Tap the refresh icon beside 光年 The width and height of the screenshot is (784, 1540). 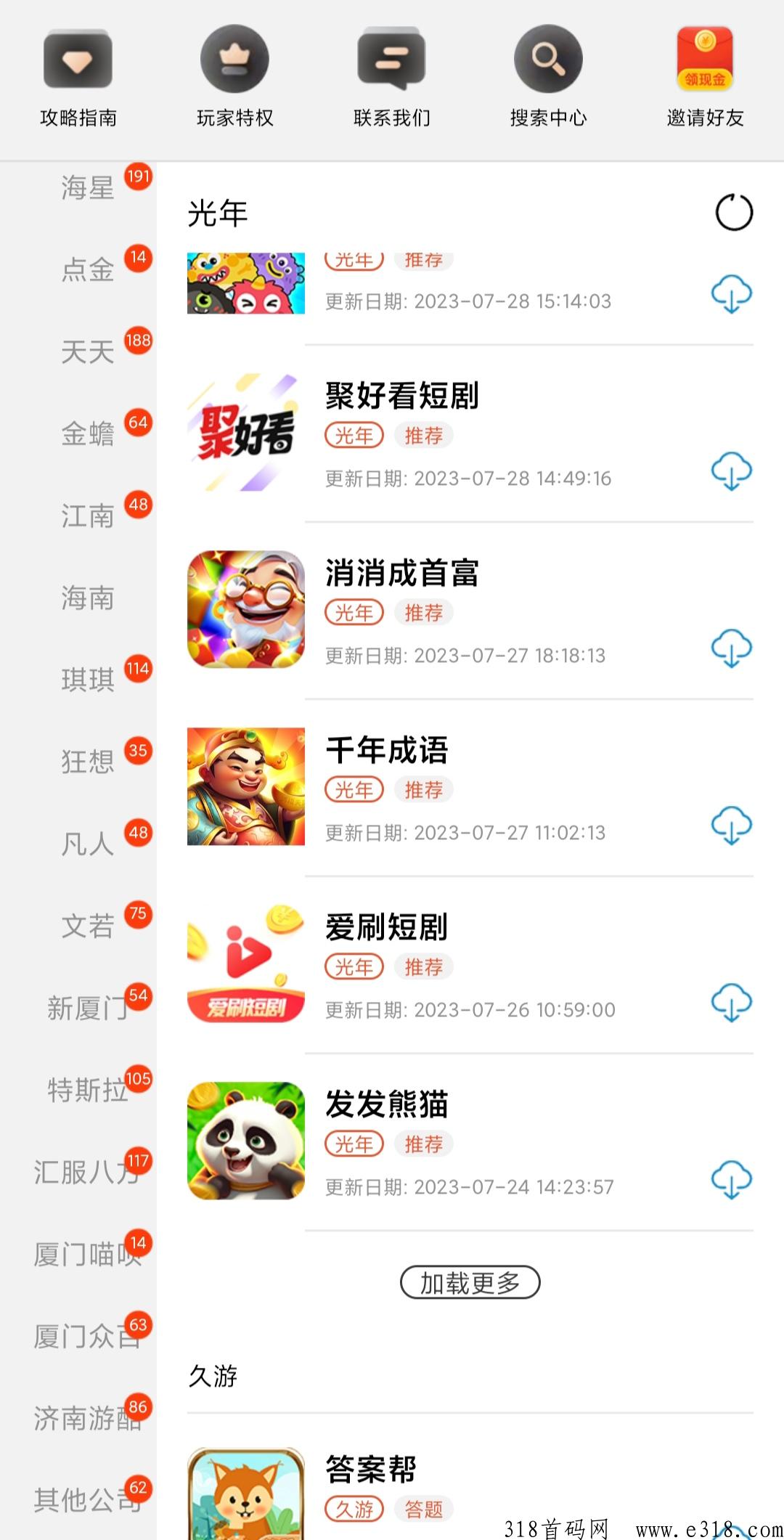click(734, 213)
